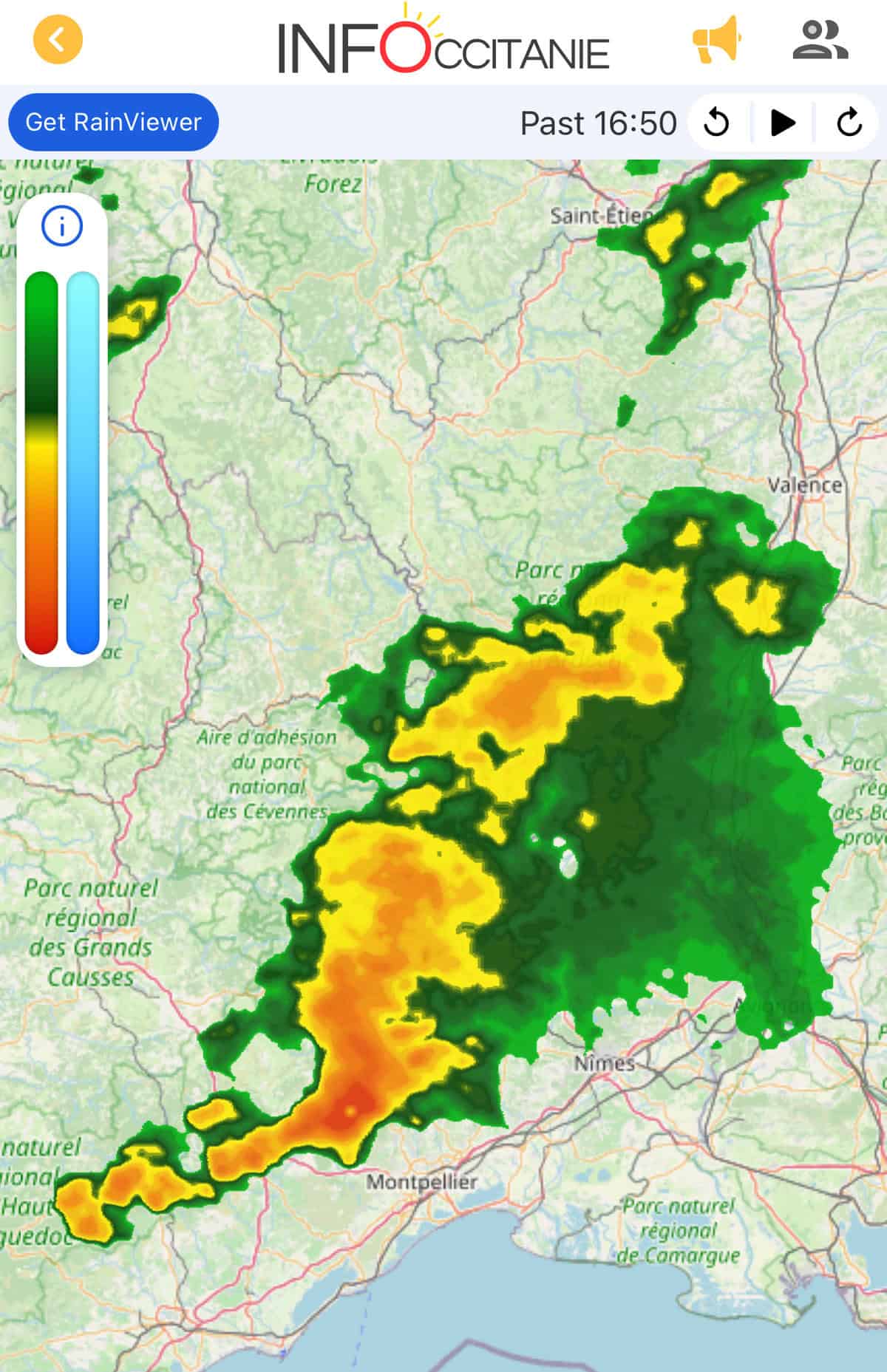Open the radar legend info icon
Viewport: 887px width, 1372px height.
(61, 226)
